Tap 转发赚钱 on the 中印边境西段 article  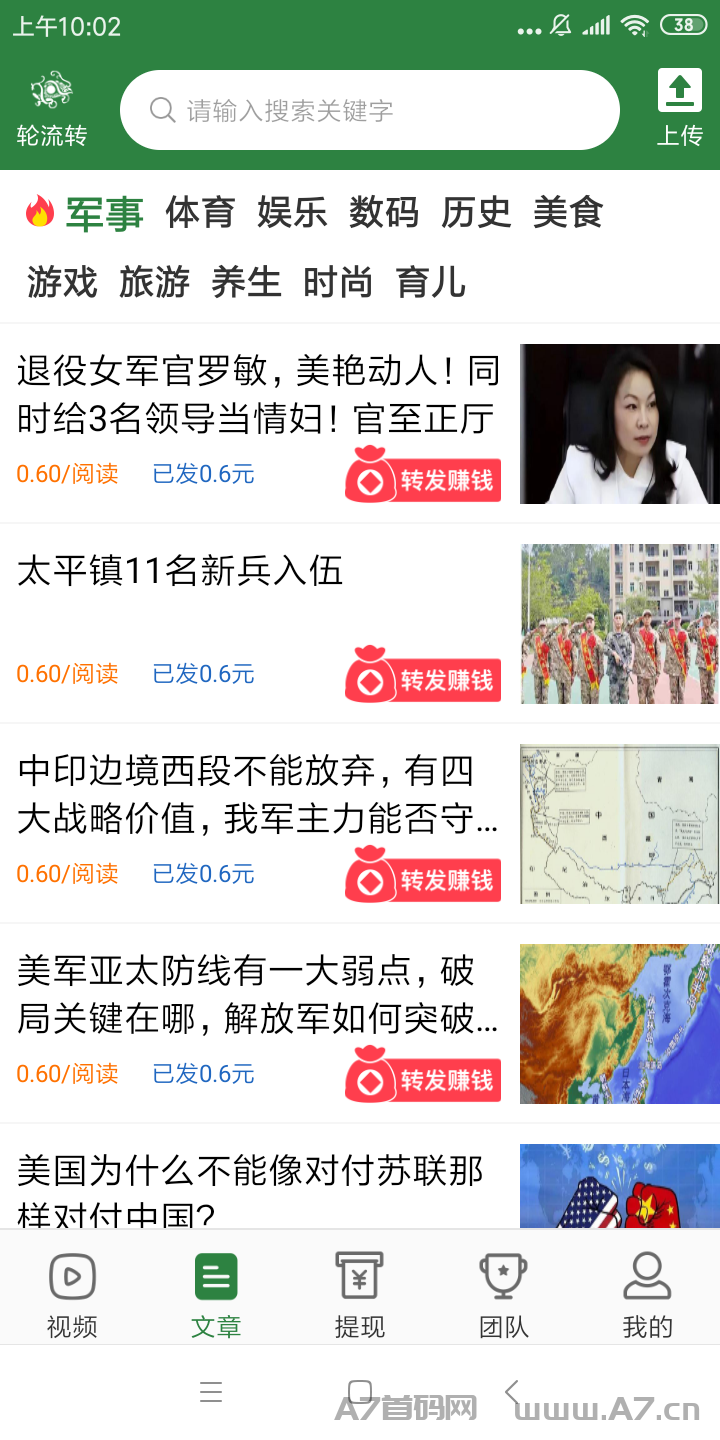[x=423, y=874]
